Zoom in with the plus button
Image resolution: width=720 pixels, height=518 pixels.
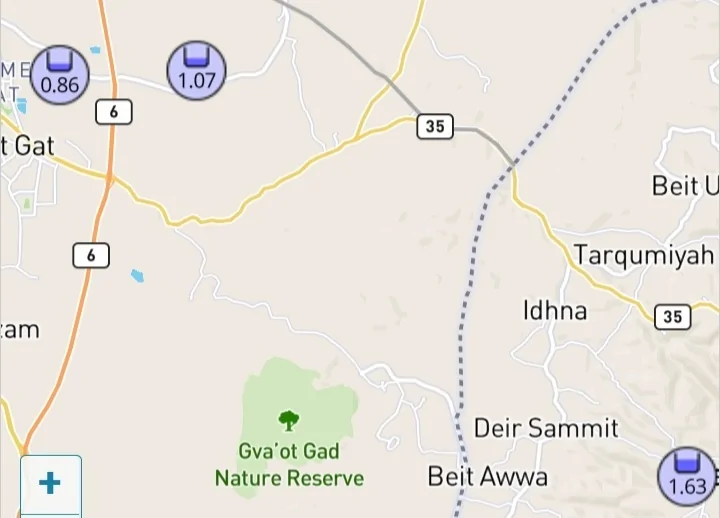49,484
